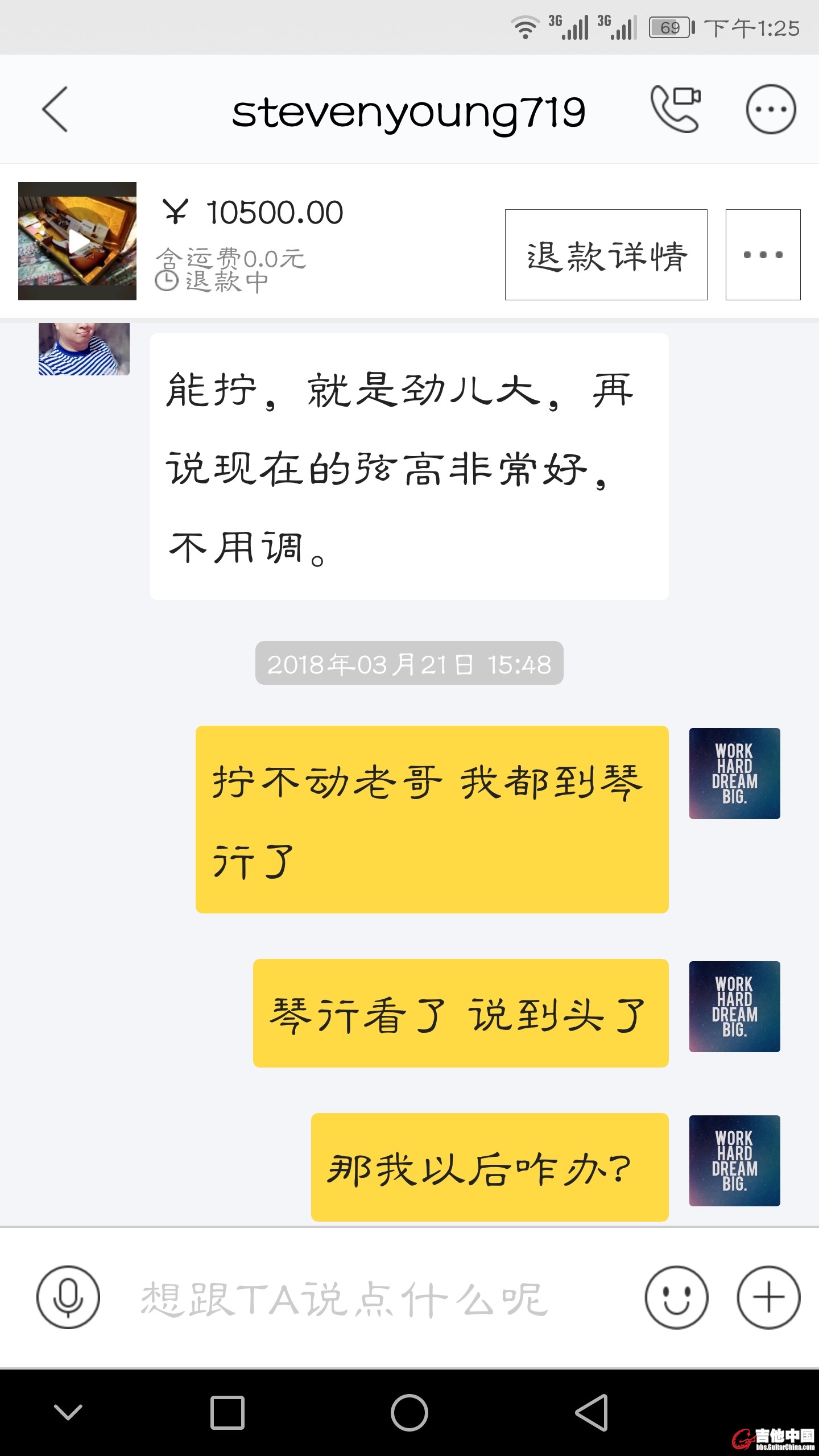Open system recent apps
This screenshot has width=819, height=1456.
pyautogui.click(x=227, y=1412)
